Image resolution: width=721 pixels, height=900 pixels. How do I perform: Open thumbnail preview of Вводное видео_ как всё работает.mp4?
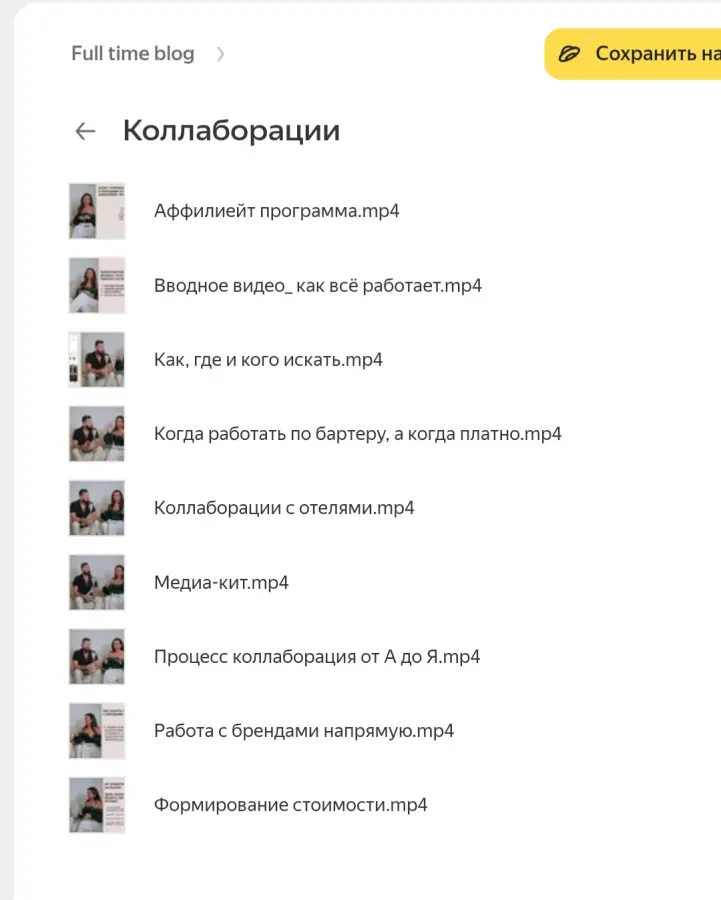pos(96,285)
